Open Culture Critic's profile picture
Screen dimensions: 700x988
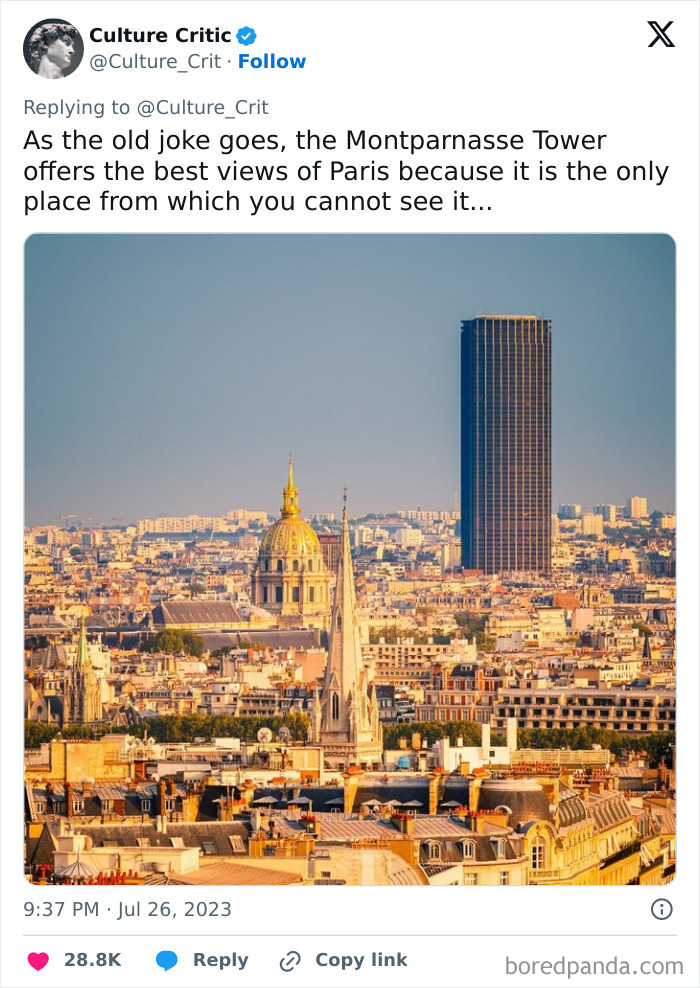53,48
